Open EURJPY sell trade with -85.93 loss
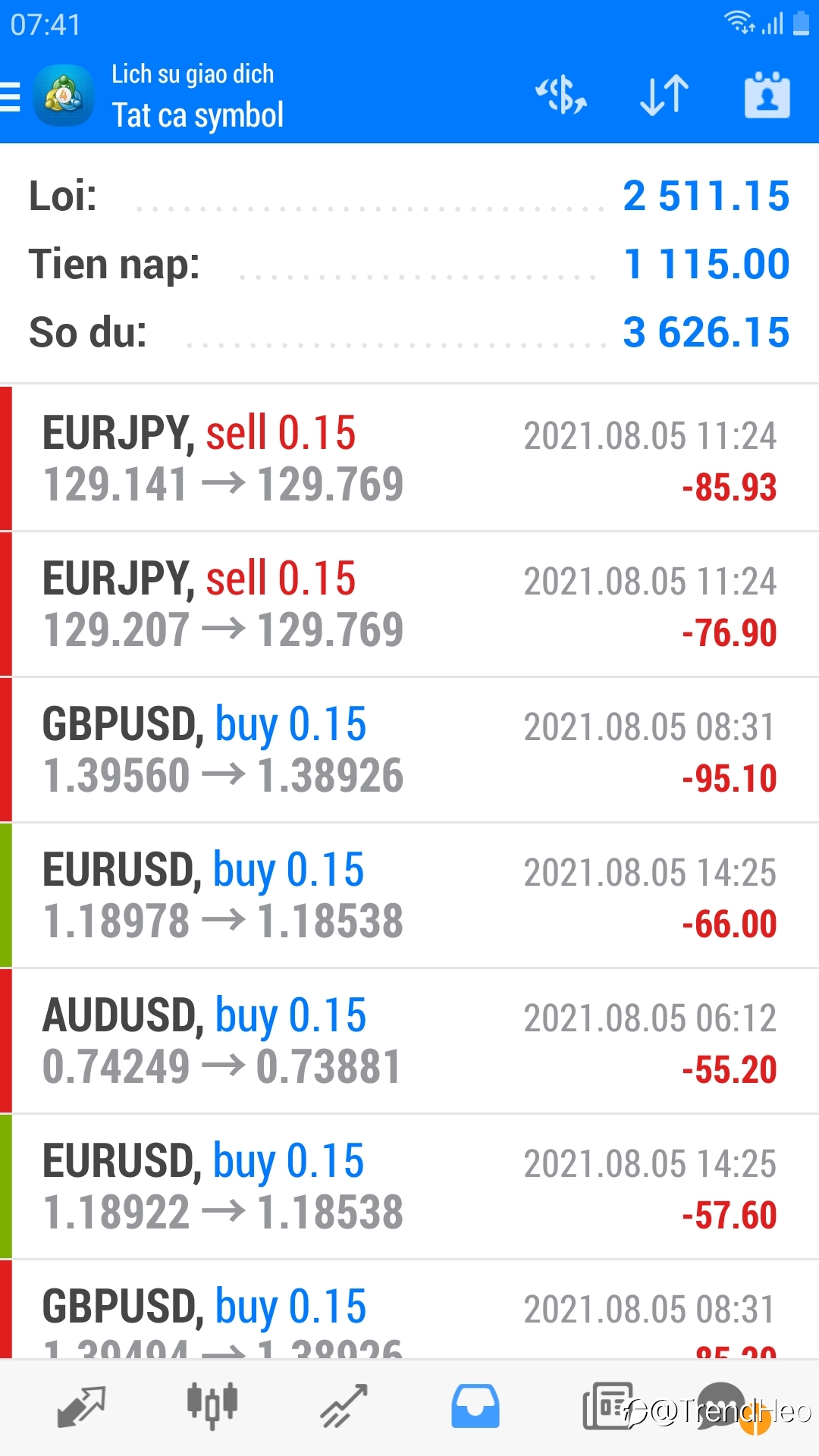Image resolution: width=819 pixels, height=1456 pixels. (409, 458)
